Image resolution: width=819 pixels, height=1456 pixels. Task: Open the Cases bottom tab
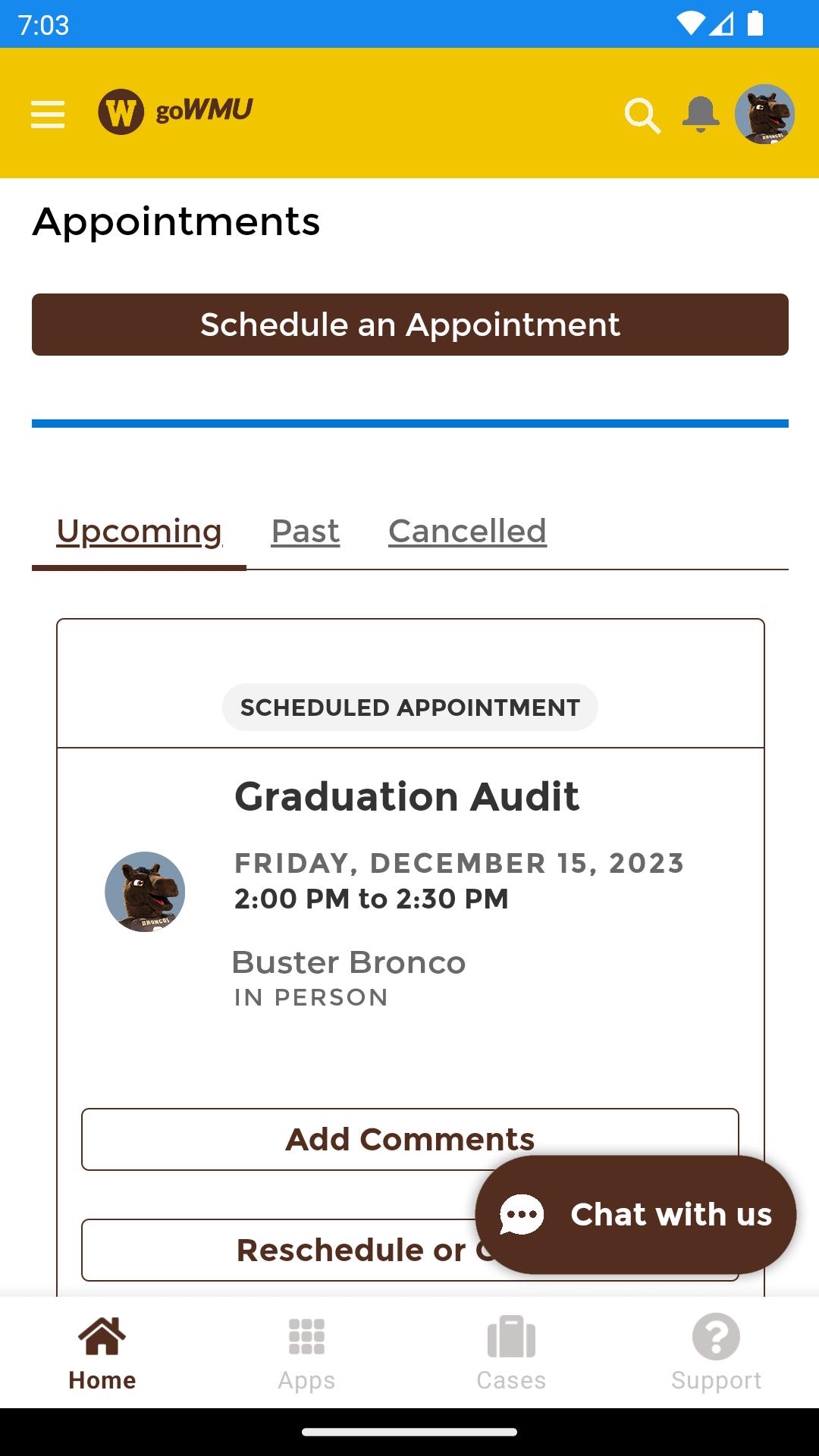(512, 1353)
